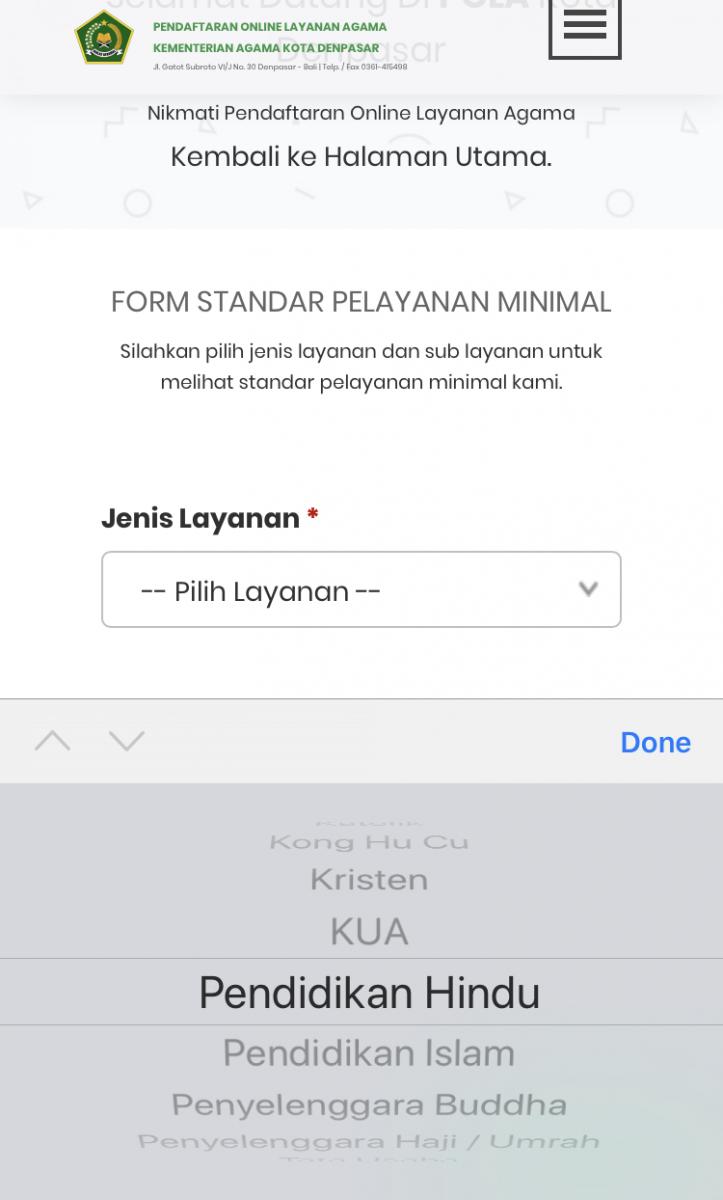The image size is (723, 1200).
Task: Open the Jenis Layanan dropdown
Action: [361, 590]
